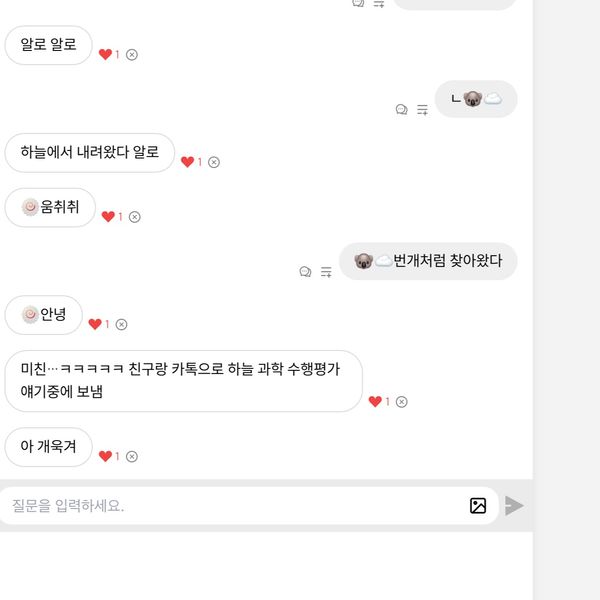Heart the '미친…ㅋㅋㅋㅋㅋ' long message
The width and height of the screenshot is (600, 600).
pyautogui.click(x=375, y=402)
